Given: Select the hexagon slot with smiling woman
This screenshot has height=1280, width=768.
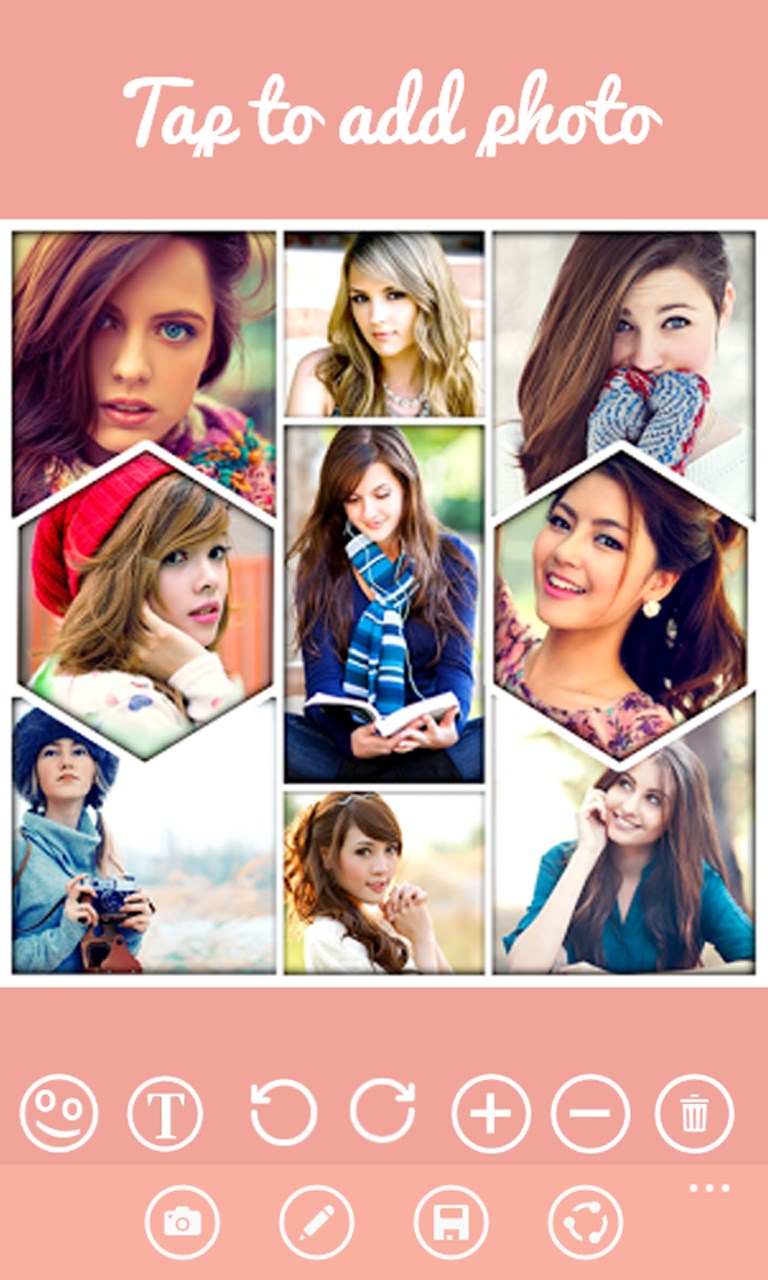Looking at the screenshot, I should [622, 600].
